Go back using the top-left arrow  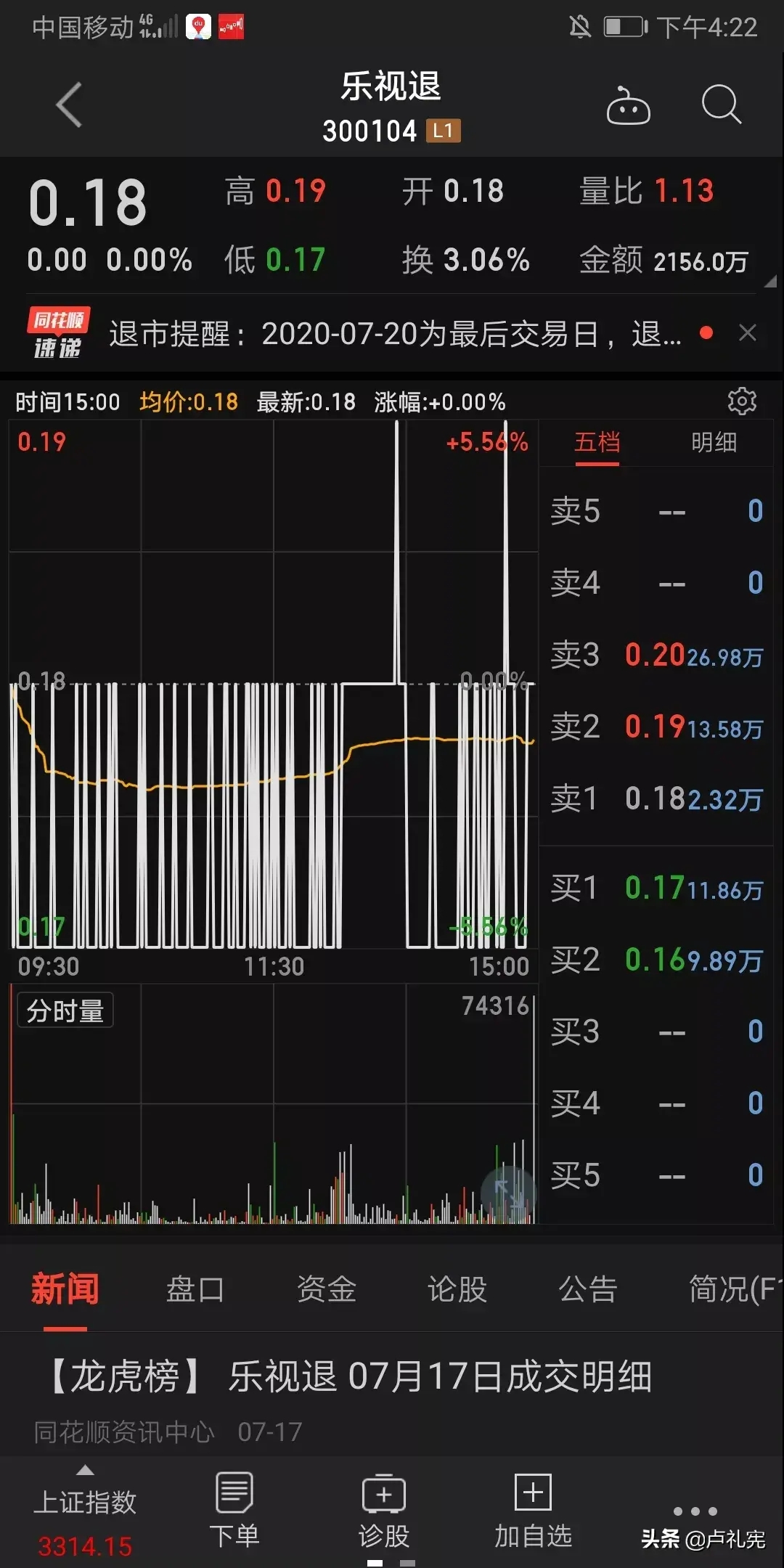point(70,105)
